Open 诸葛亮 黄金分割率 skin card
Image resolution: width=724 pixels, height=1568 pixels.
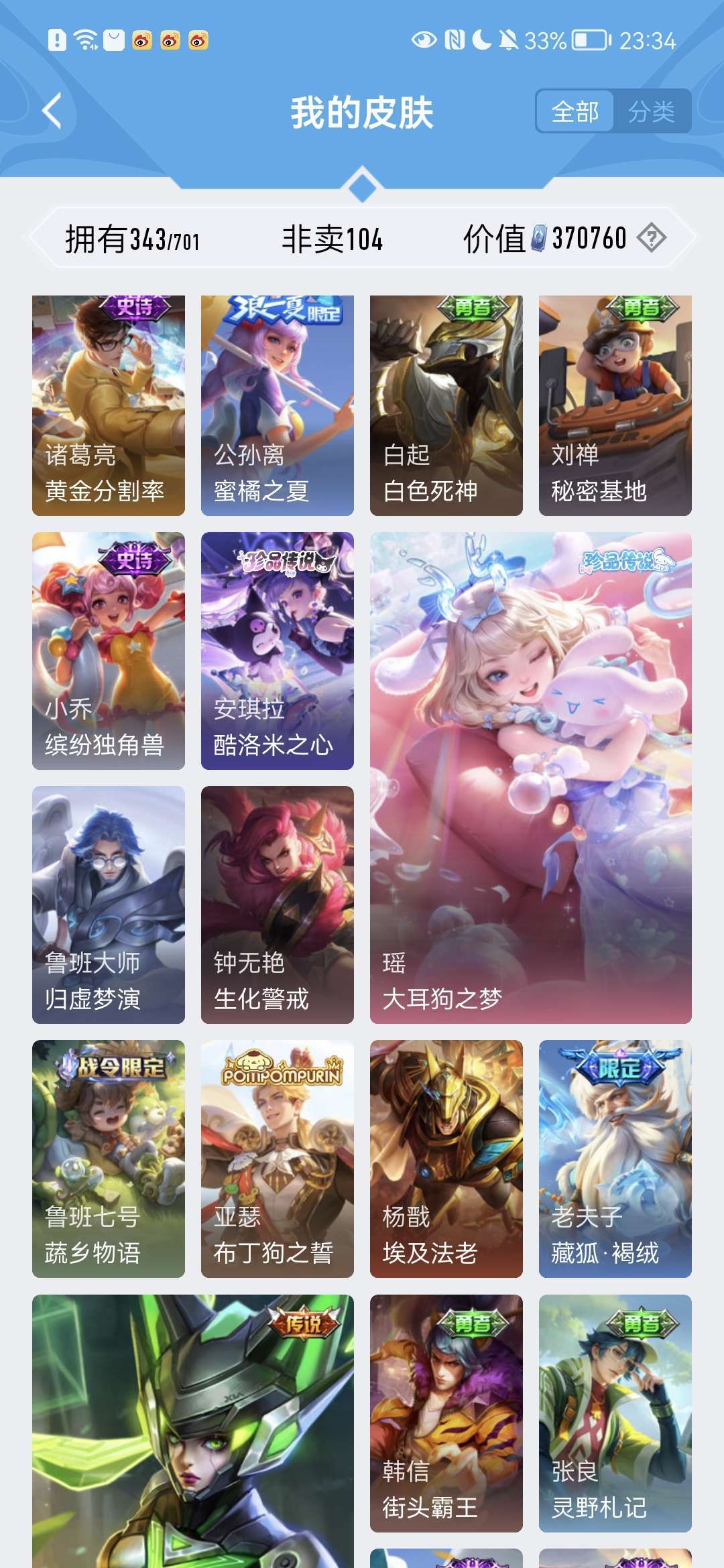109,405
